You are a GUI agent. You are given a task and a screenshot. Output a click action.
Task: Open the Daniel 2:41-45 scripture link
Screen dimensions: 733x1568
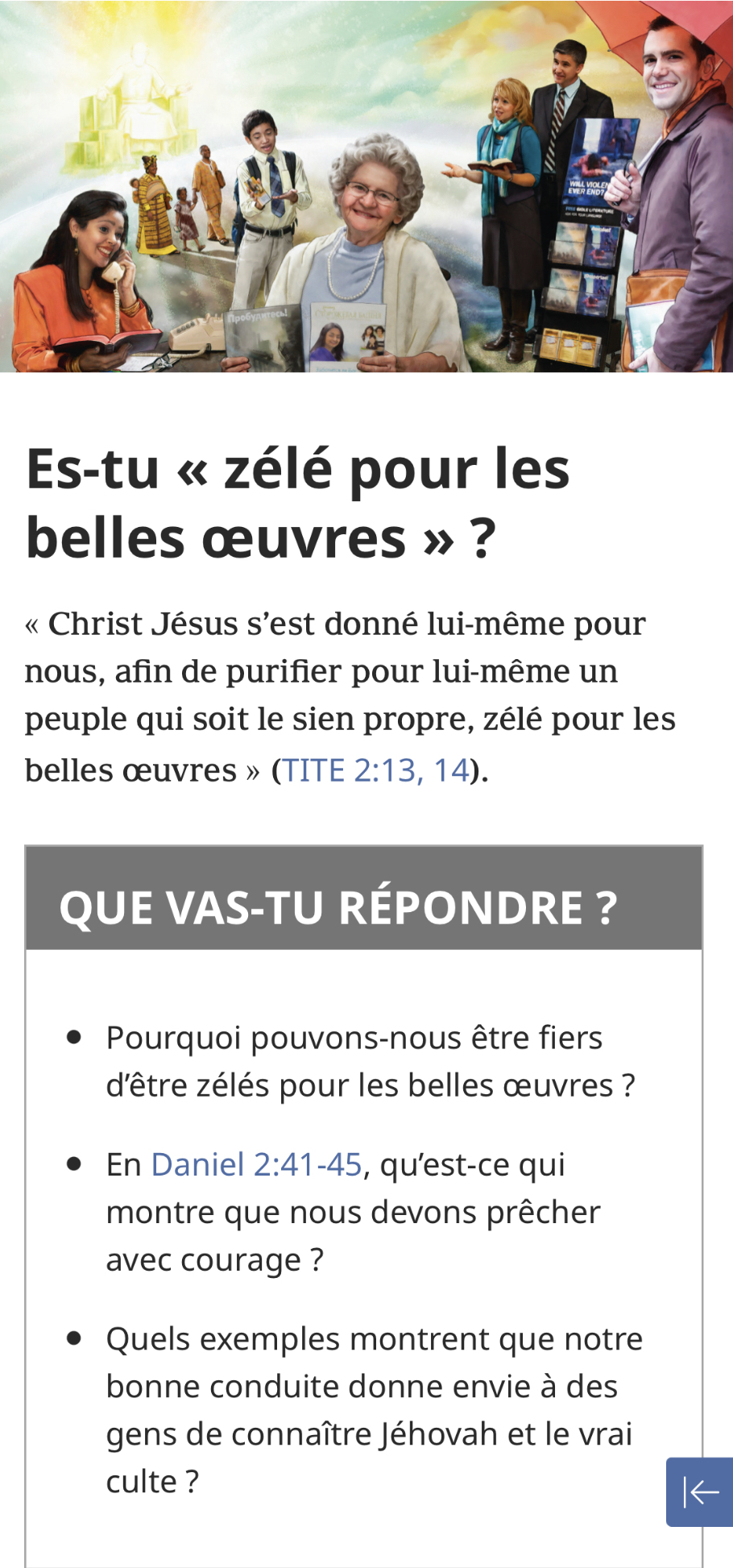(x=256, y=1165)
